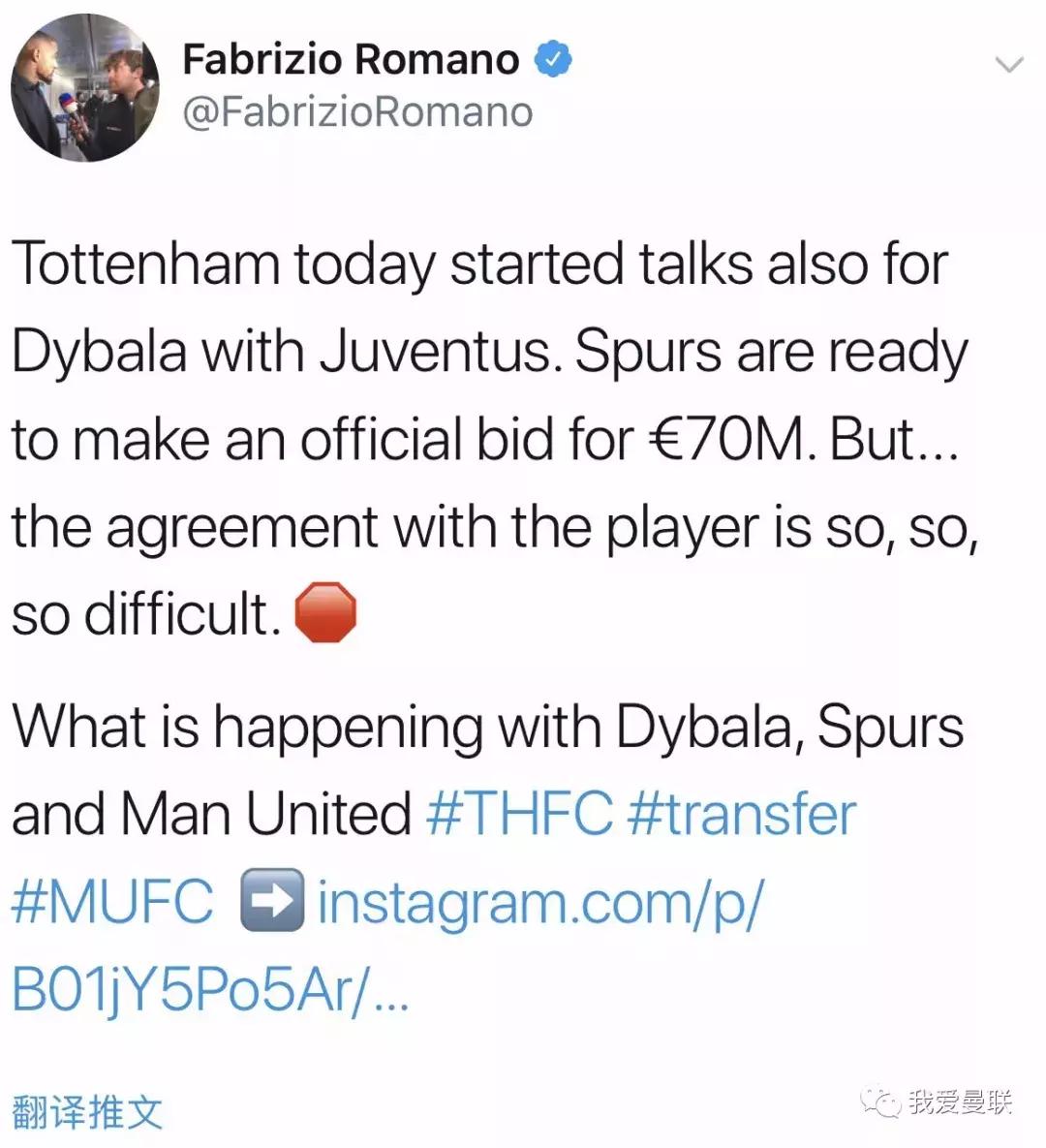Open the #THFC hashtag
This screenshot has width=1046, height=1148.
pos(519,813)
